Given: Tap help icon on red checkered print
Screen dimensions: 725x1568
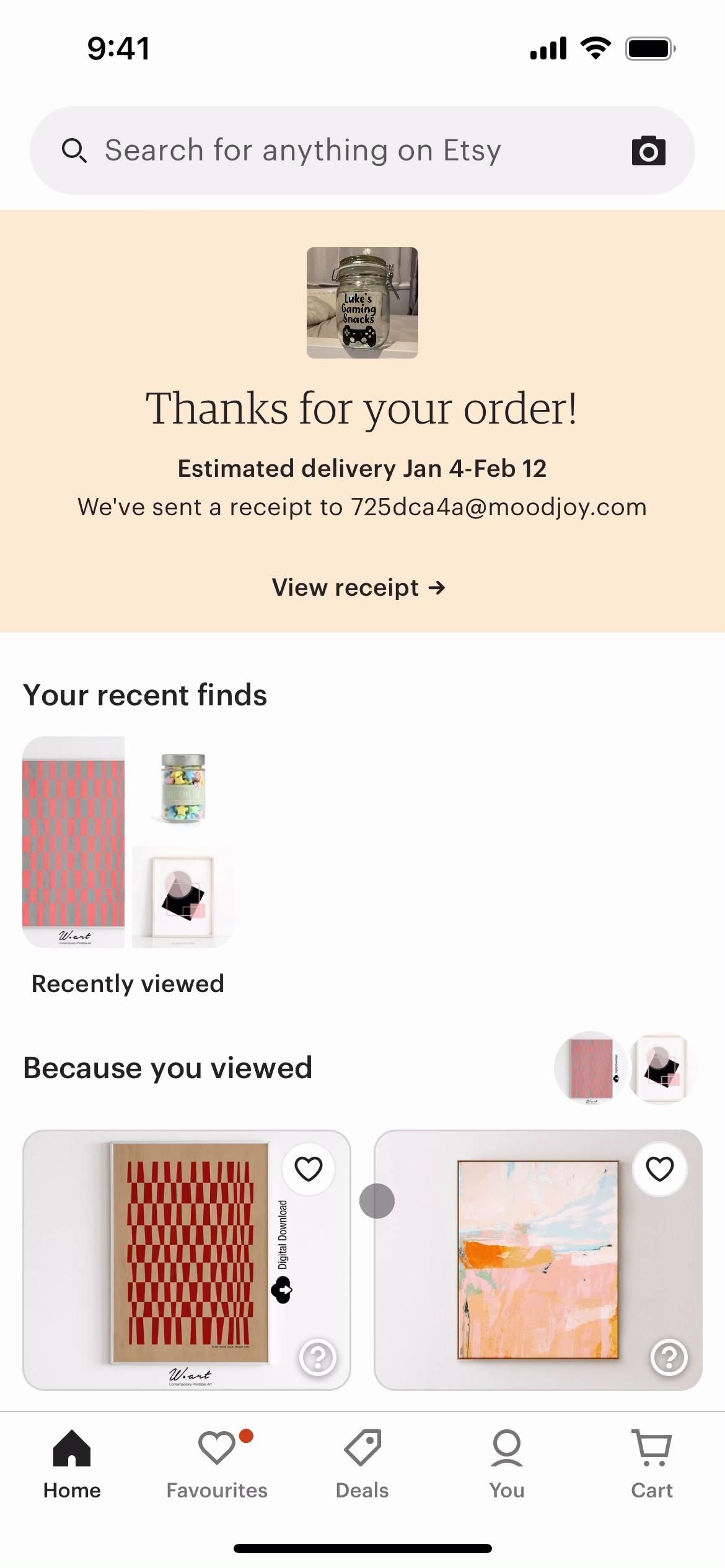Looking at the screenshot, I should 317,1357.
